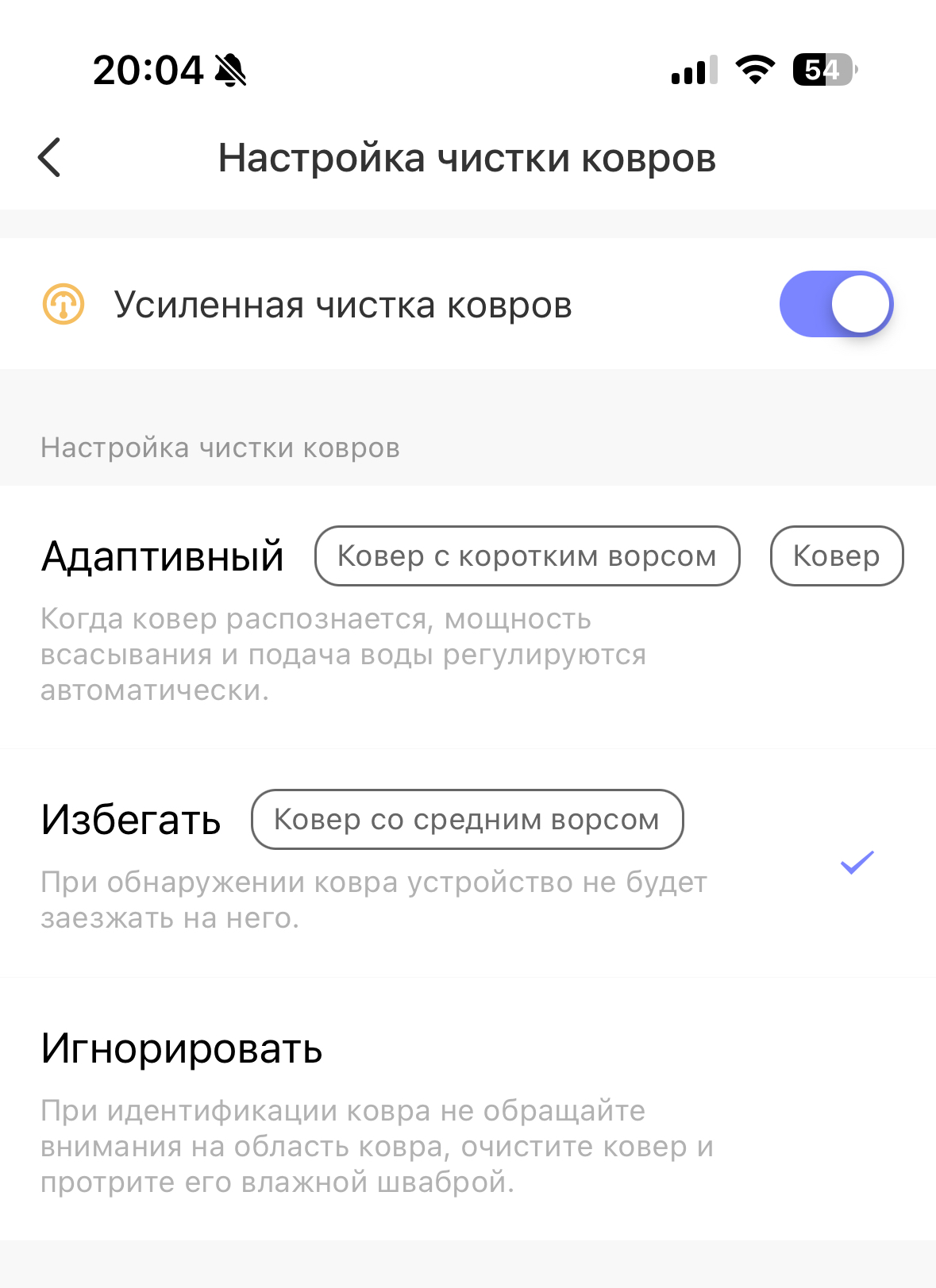Go back from carpet cleaning settings
936x1288 pixels.
click(x=49, y=157)
